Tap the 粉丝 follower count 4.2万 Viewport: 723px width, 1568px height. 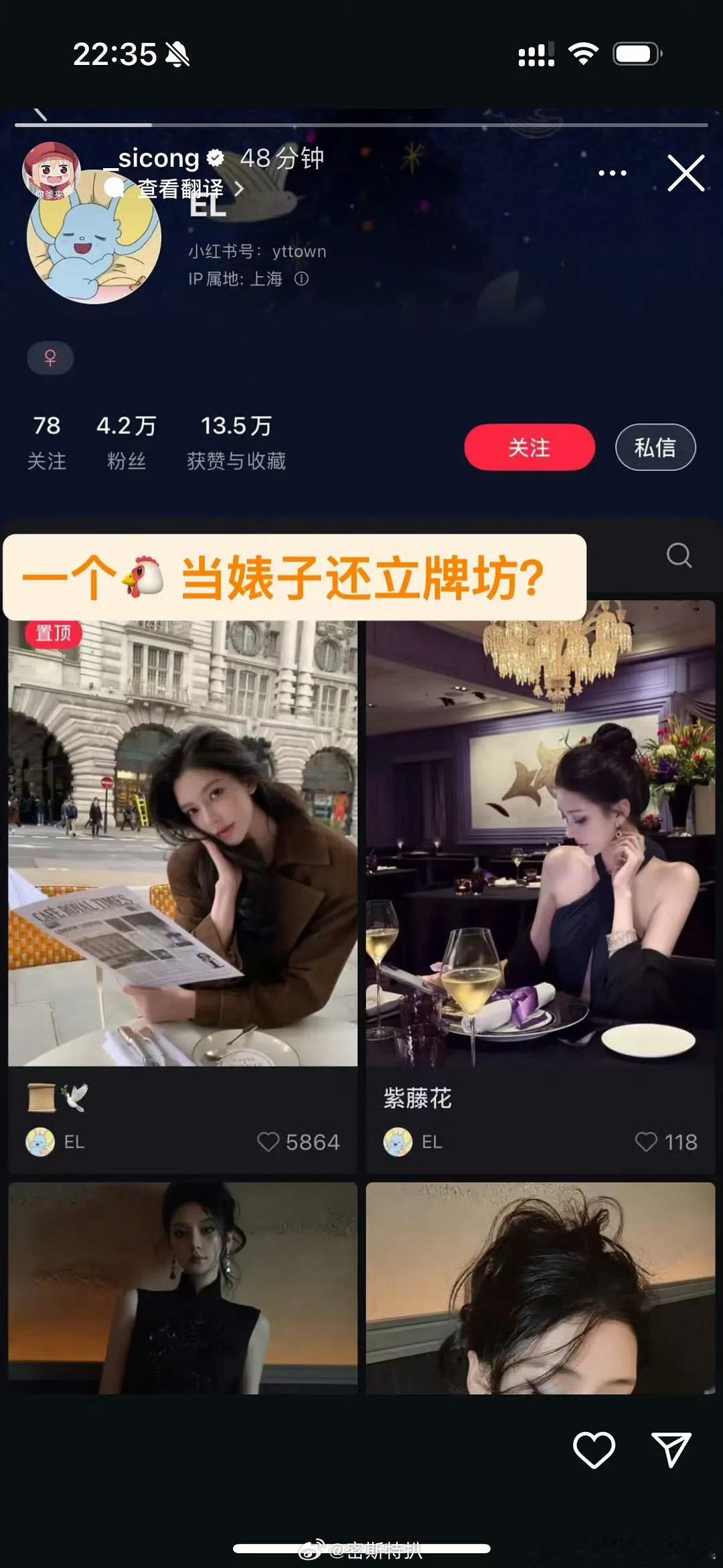click(x=125, y=441)
